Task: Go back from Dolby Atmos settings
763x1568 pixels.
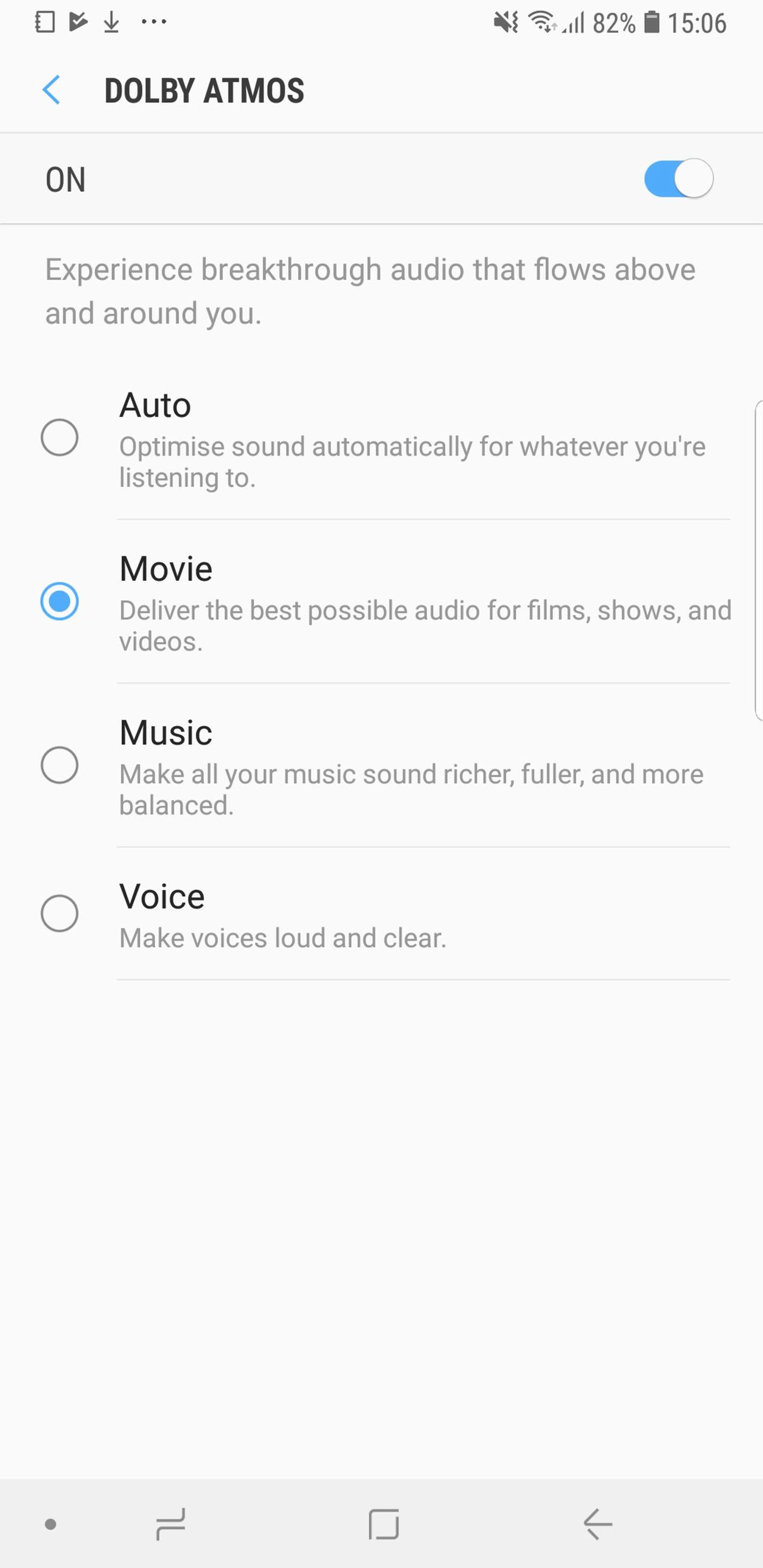Action: tap(52, 90)
